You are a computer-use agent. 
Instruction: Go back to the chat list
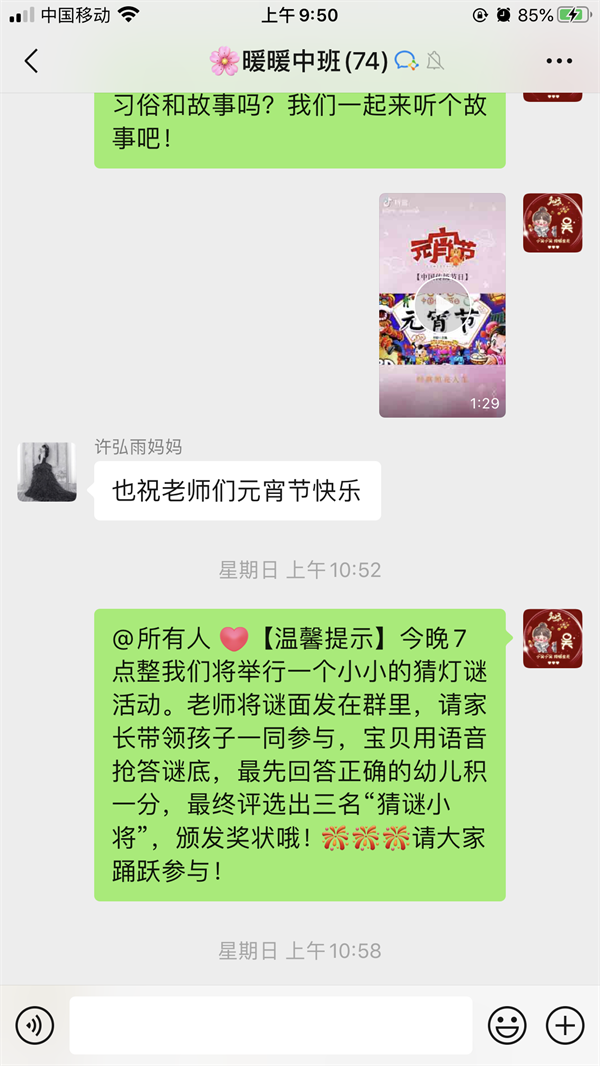[x=31, y=61]
